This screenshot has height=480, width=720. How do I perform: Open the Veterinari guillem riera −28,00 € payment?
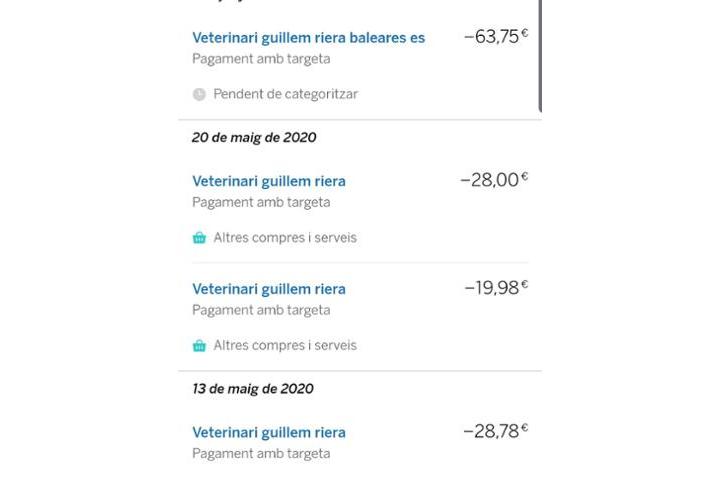268,181
